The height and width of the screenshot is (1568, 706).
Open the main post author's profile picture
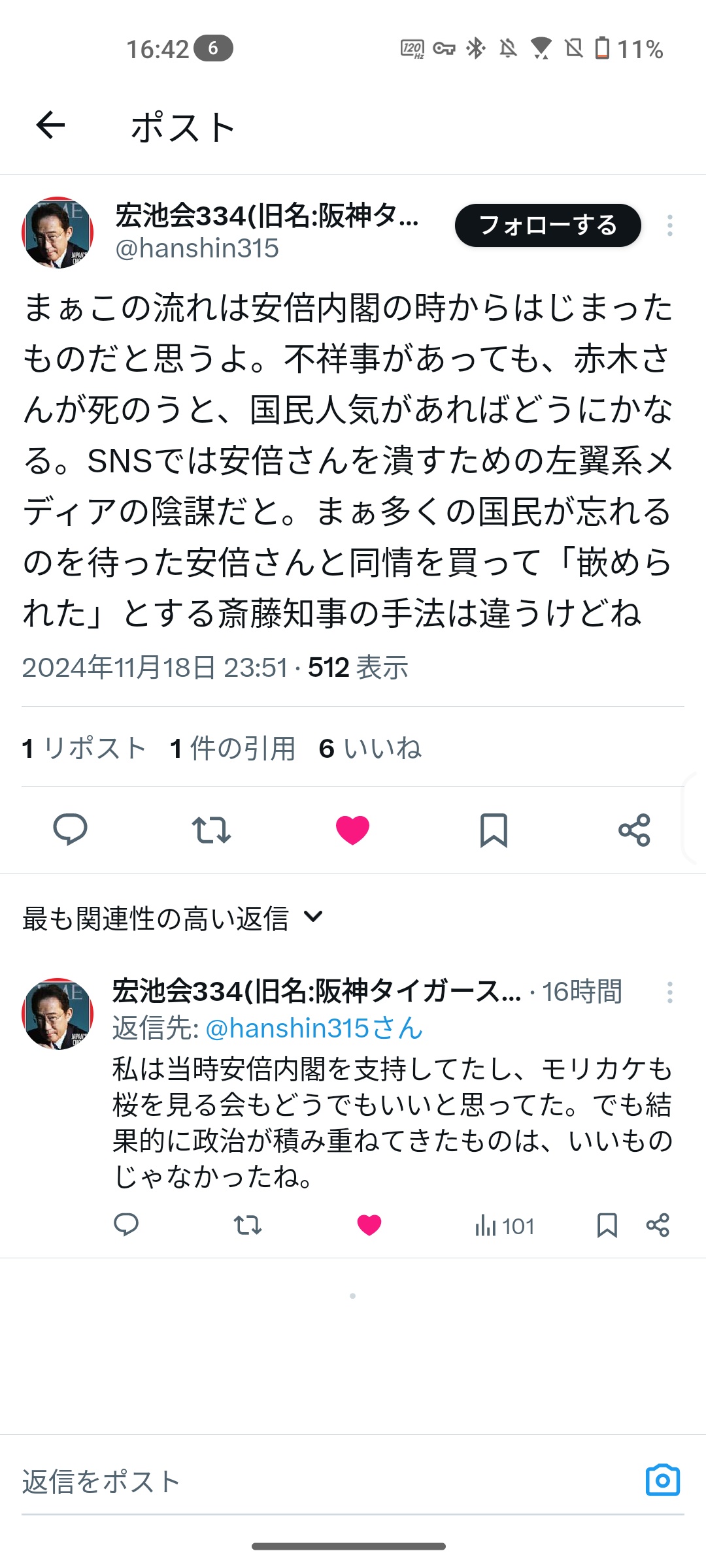(x=58, y=233)
